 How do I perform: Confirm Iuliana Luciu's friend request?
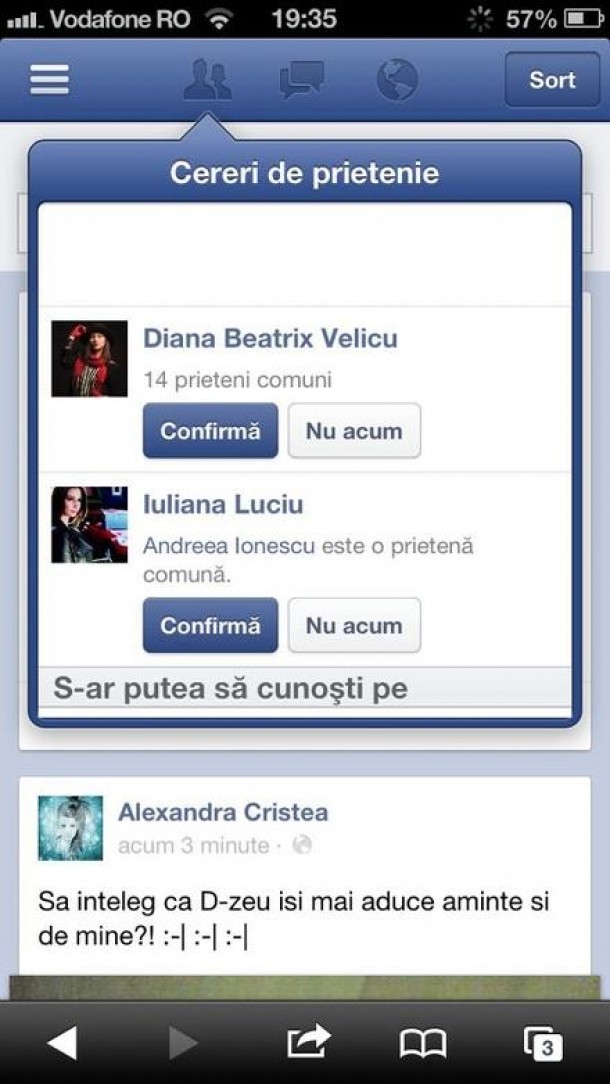point(210,625)
